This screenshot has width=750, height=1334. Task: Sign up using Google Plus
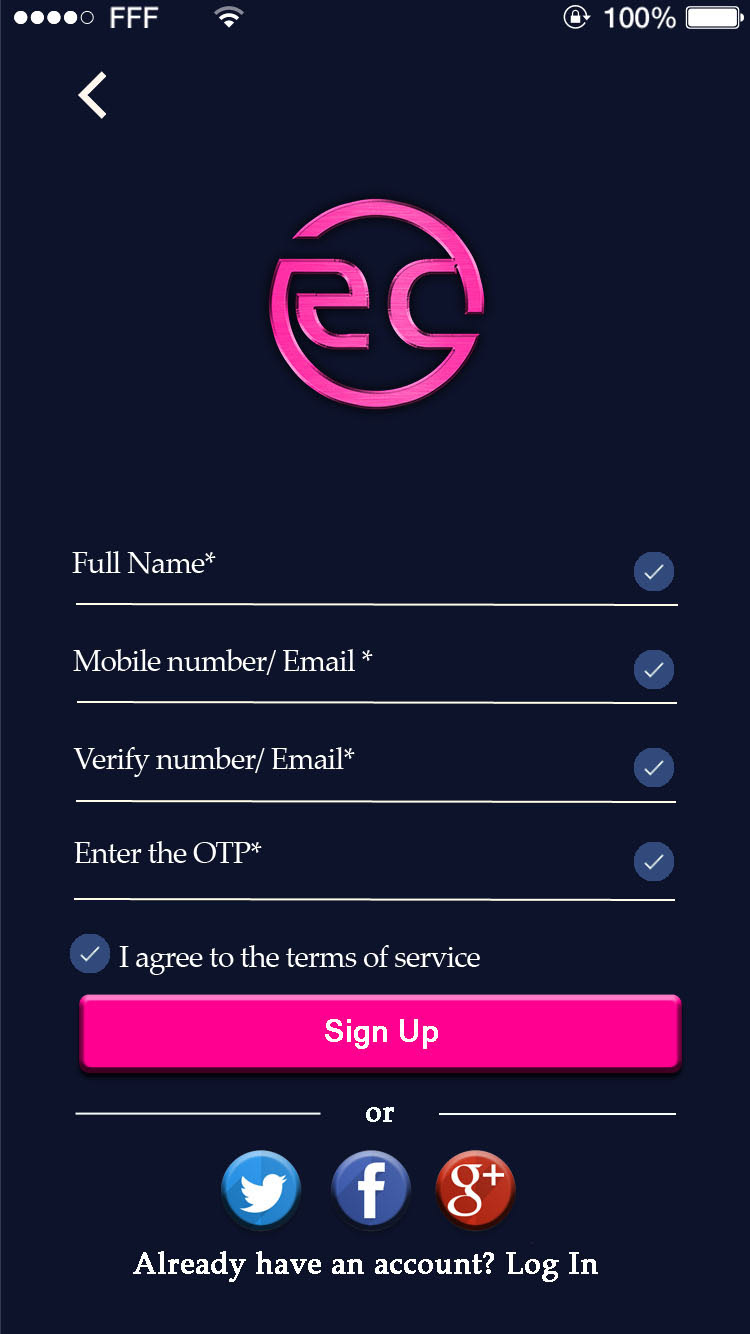(x=476, y=1190)
